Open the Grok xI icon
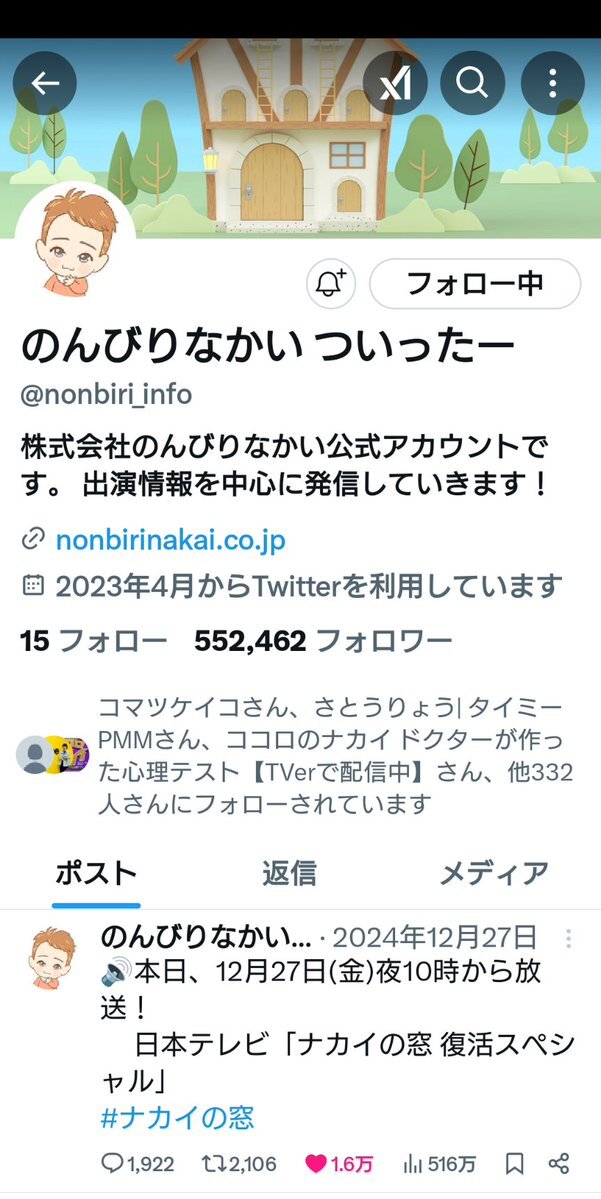 395,83
